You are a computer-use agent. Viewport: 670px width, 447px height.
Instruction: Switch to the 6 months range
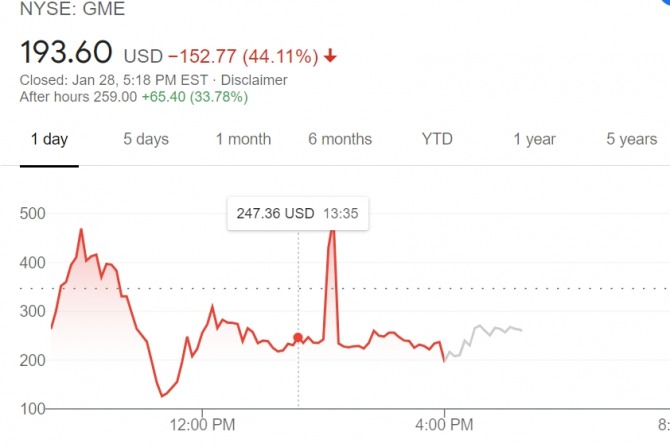coord(340,139)
